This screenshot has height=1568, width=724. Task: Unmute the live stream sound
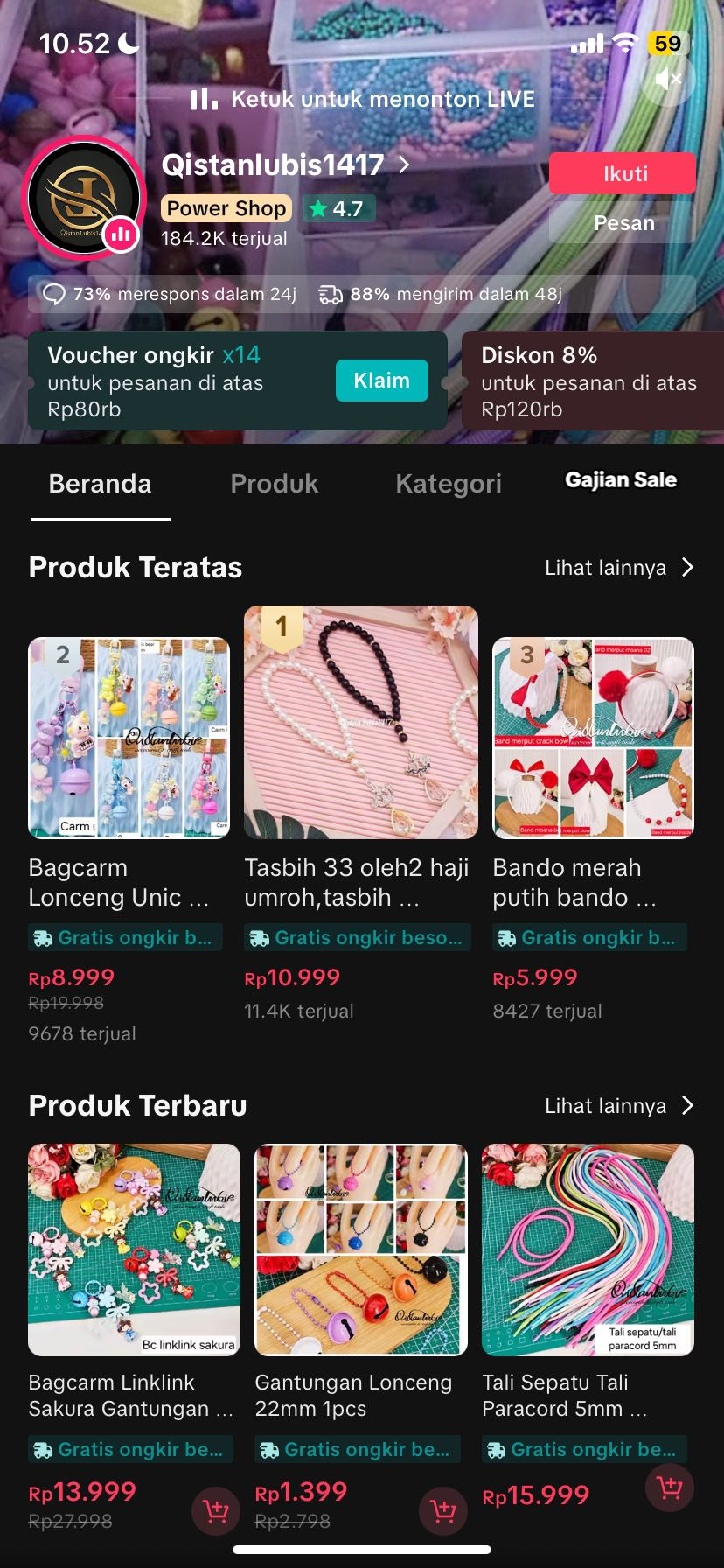tap(668, 80)
